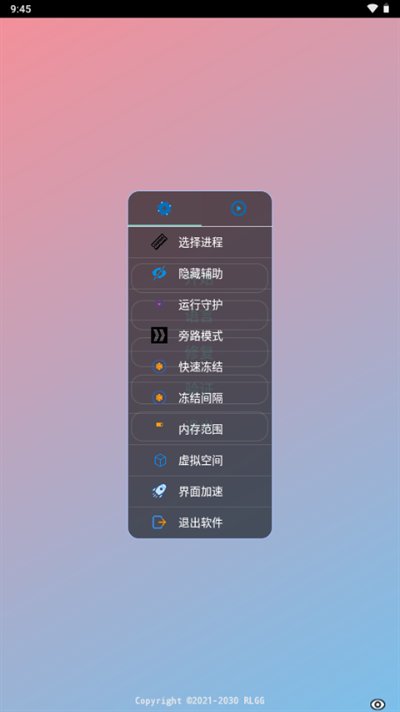Tap the eye icon at the bottom corner
The image size is (400, 712).
pyautogui.click(x=377, y=704)
